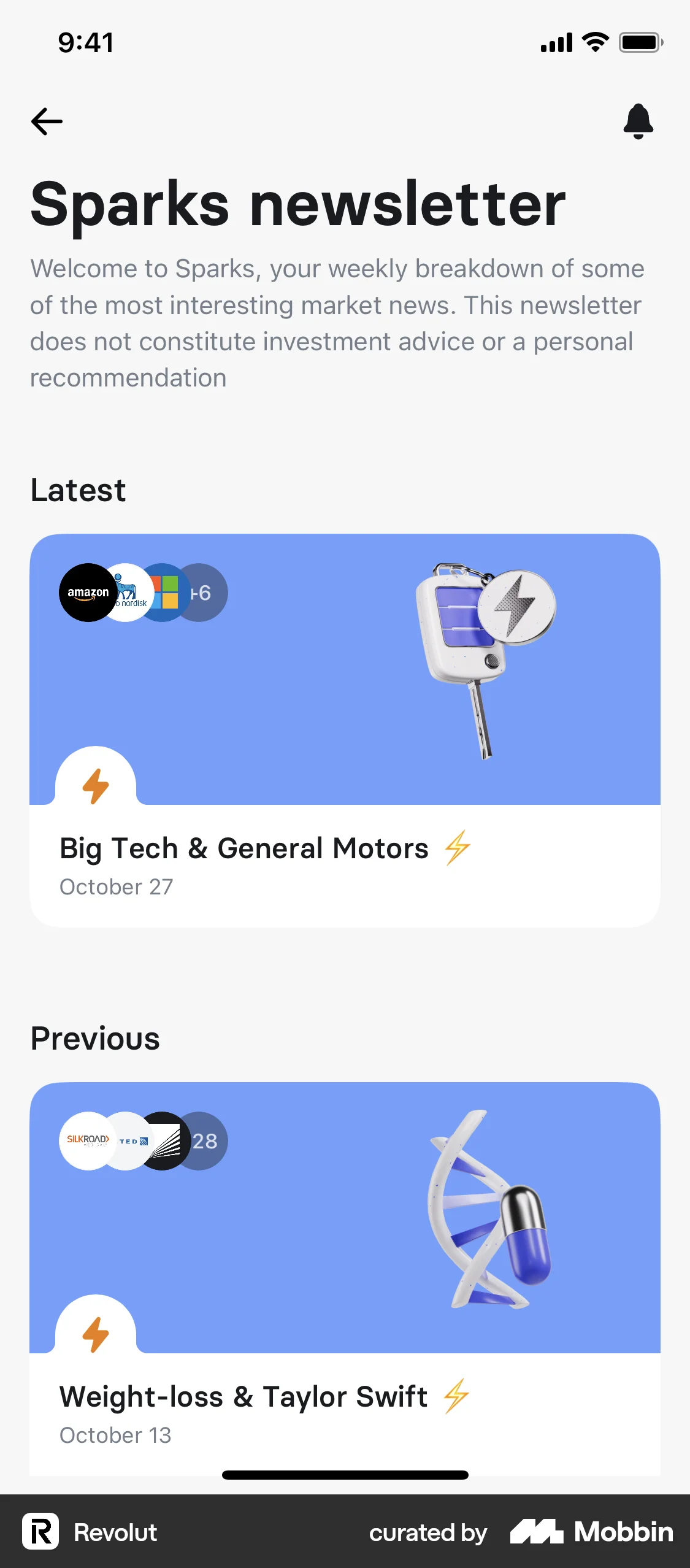Tap the lightning bolt badge on the Previous card
This screenshot has width=690, height=1568.
coord(96,1335)
